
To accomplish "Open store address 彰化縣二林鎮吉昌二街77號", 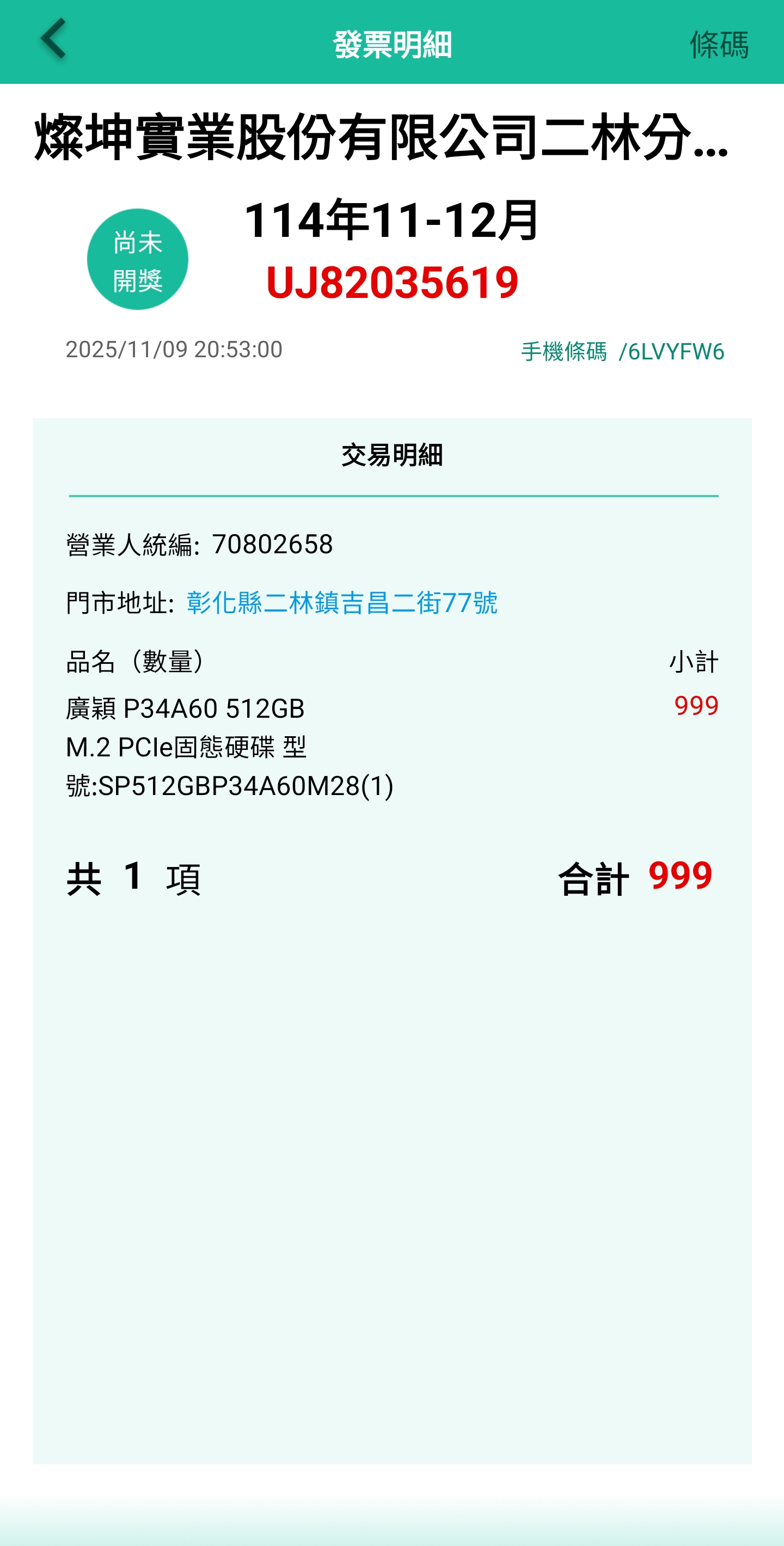I will [342, 603].
